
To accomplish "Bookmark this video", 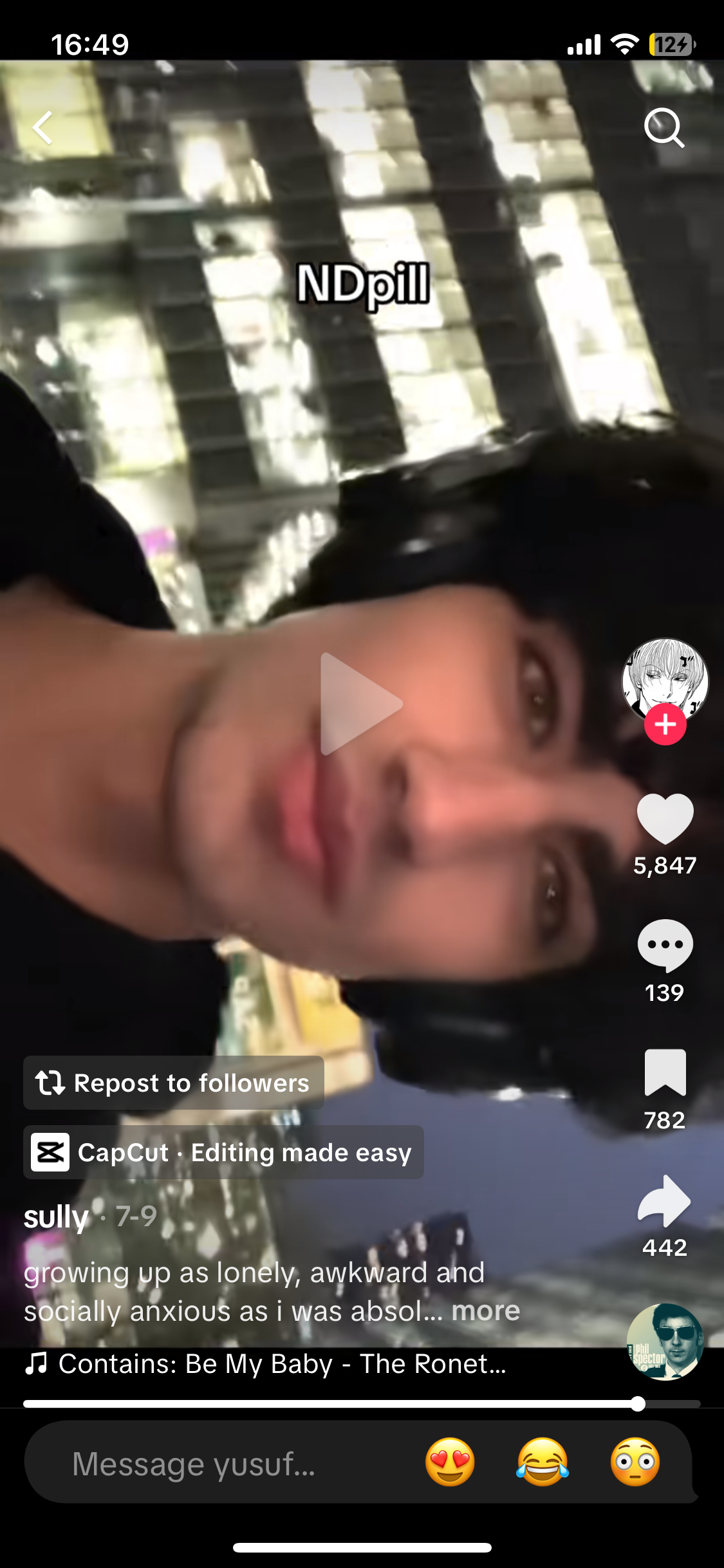I will pyautogui.click(x=665, y=1072).
